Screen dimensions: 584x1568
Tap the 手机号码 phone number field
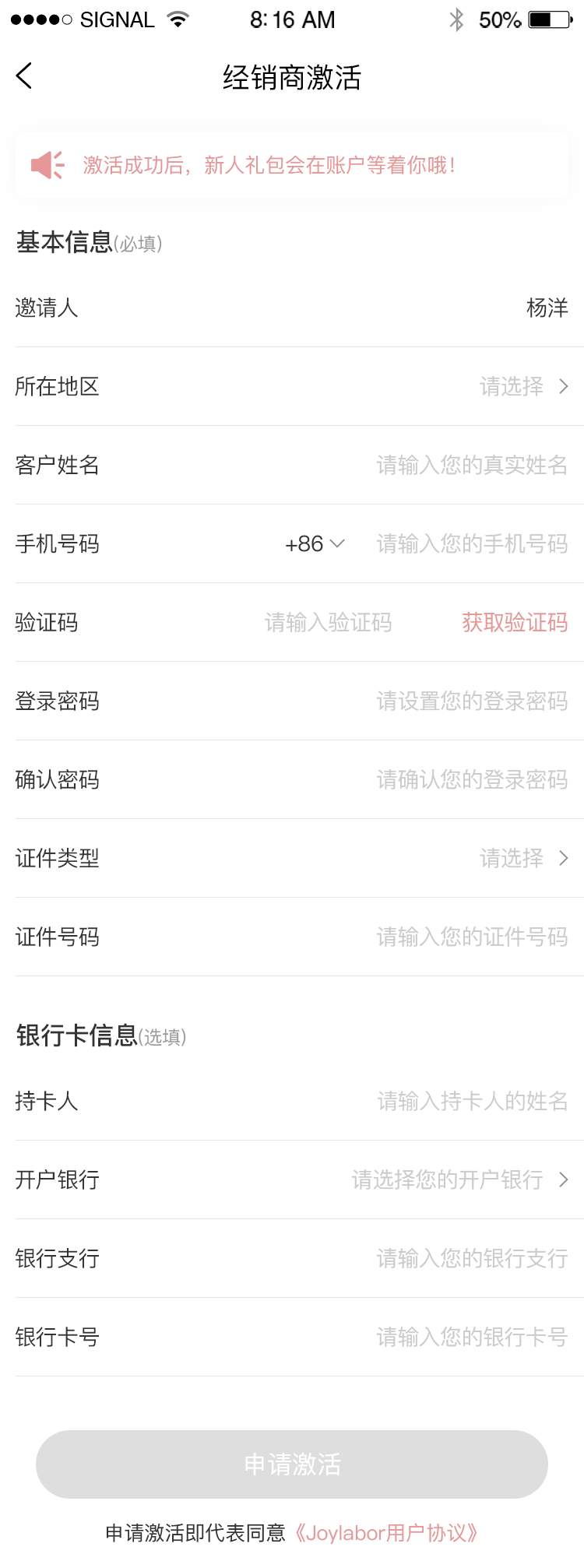[x=471, y=543]
